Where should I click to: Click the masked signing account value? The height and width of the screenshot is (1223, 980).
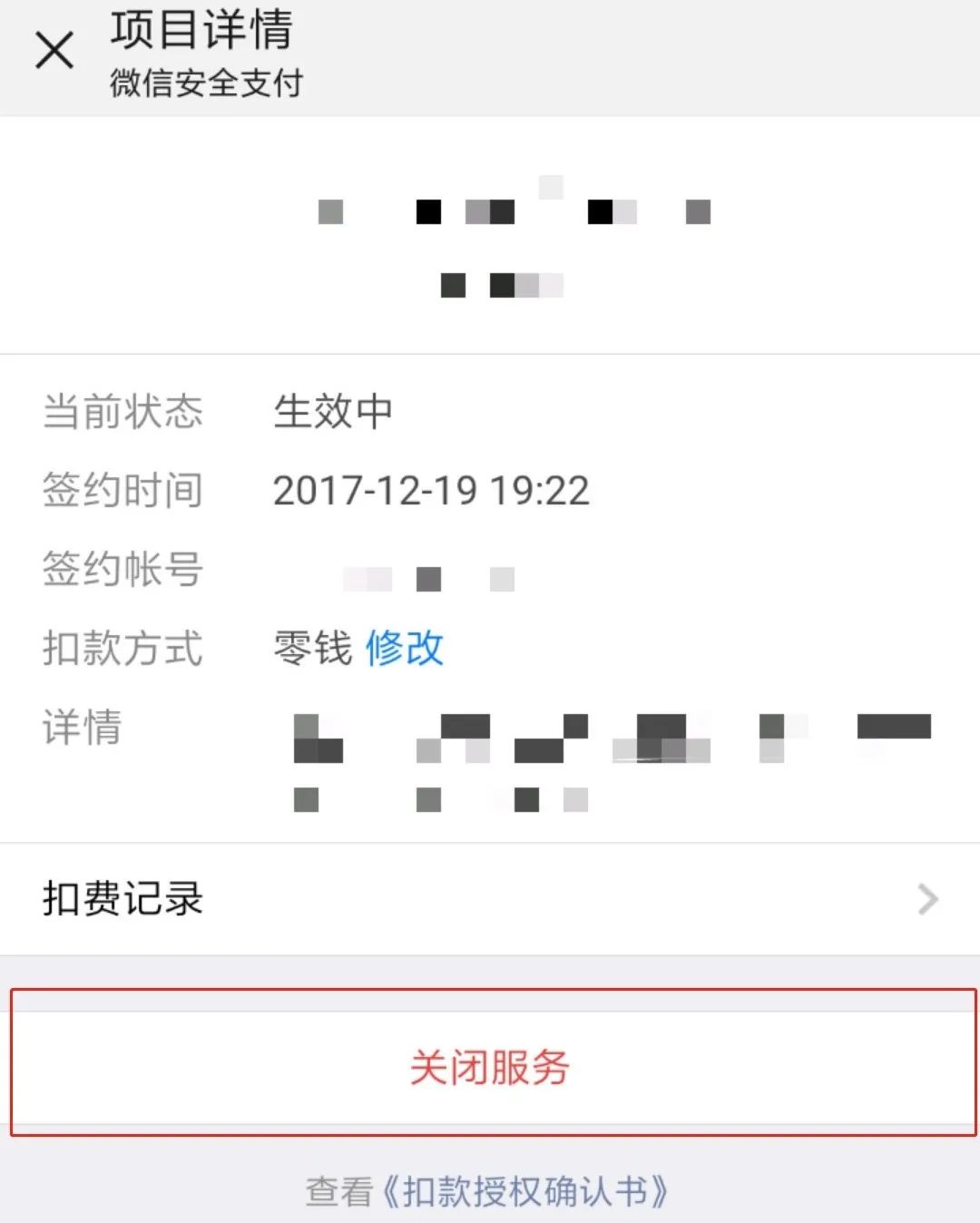pos(426,578)
